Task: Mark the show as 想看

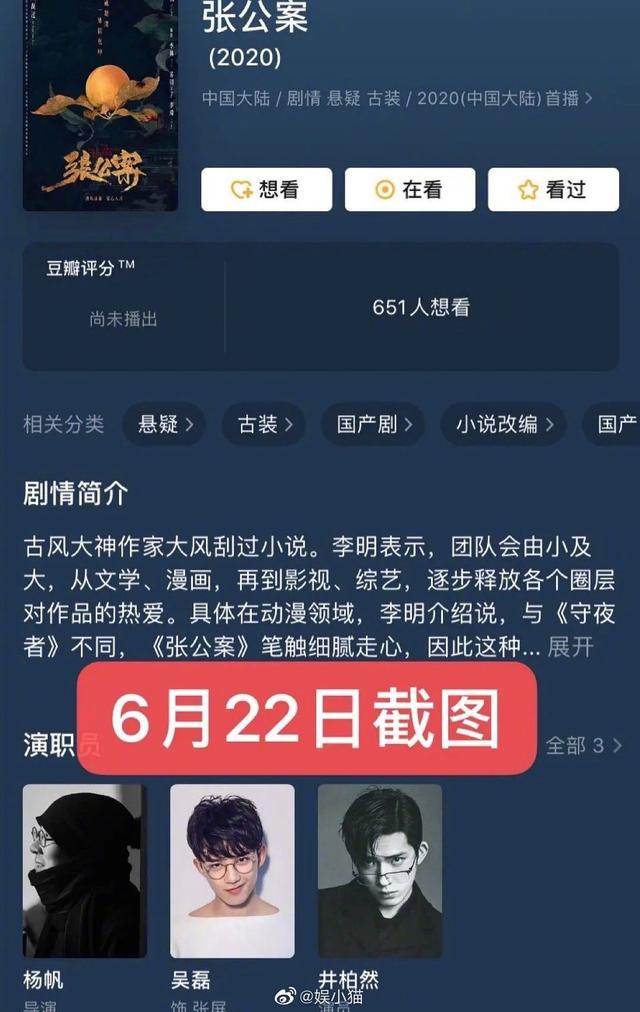Action: [266, 189]
